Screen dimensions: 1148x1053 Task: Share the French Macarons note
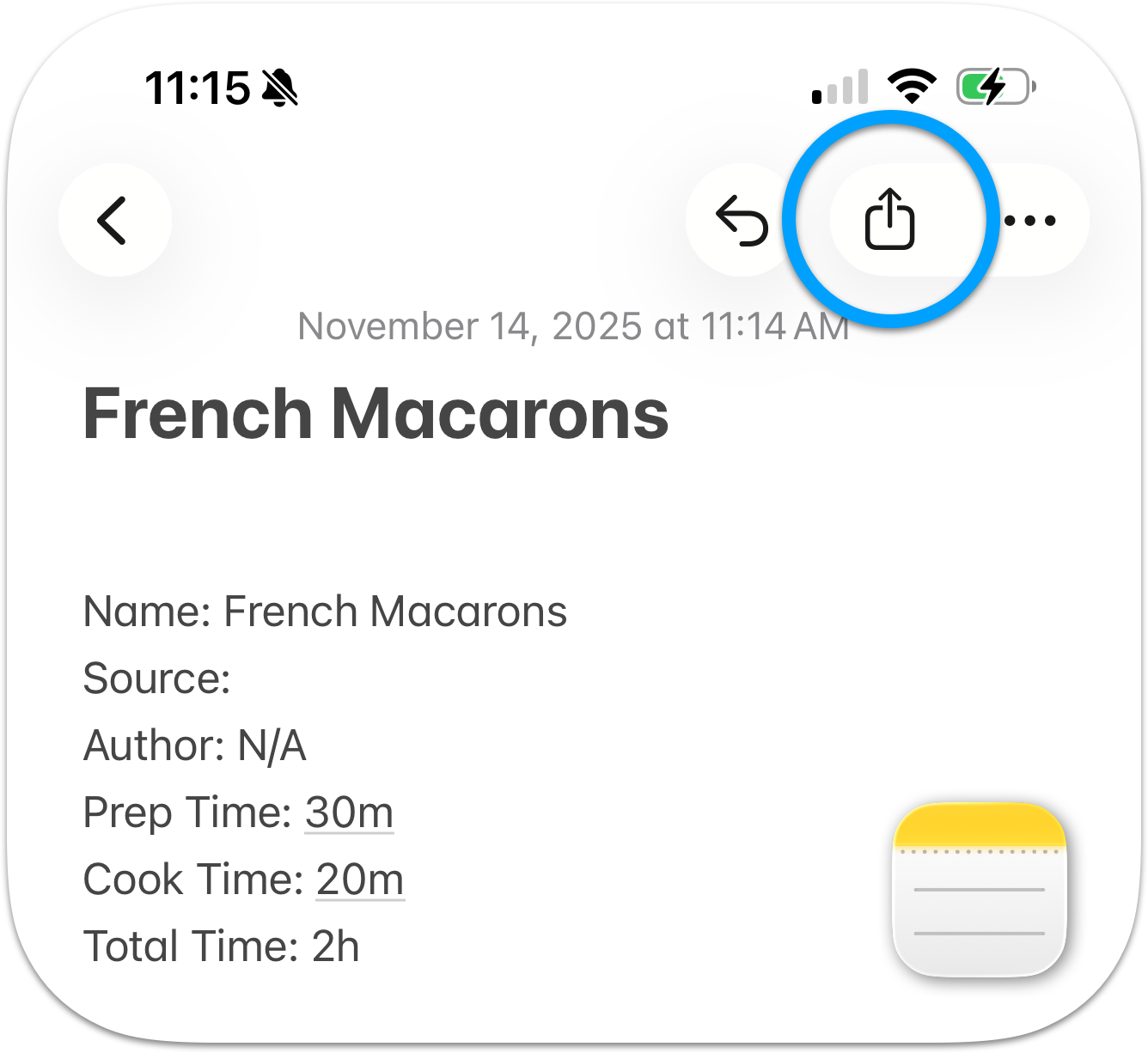click(x=889, y=219)
